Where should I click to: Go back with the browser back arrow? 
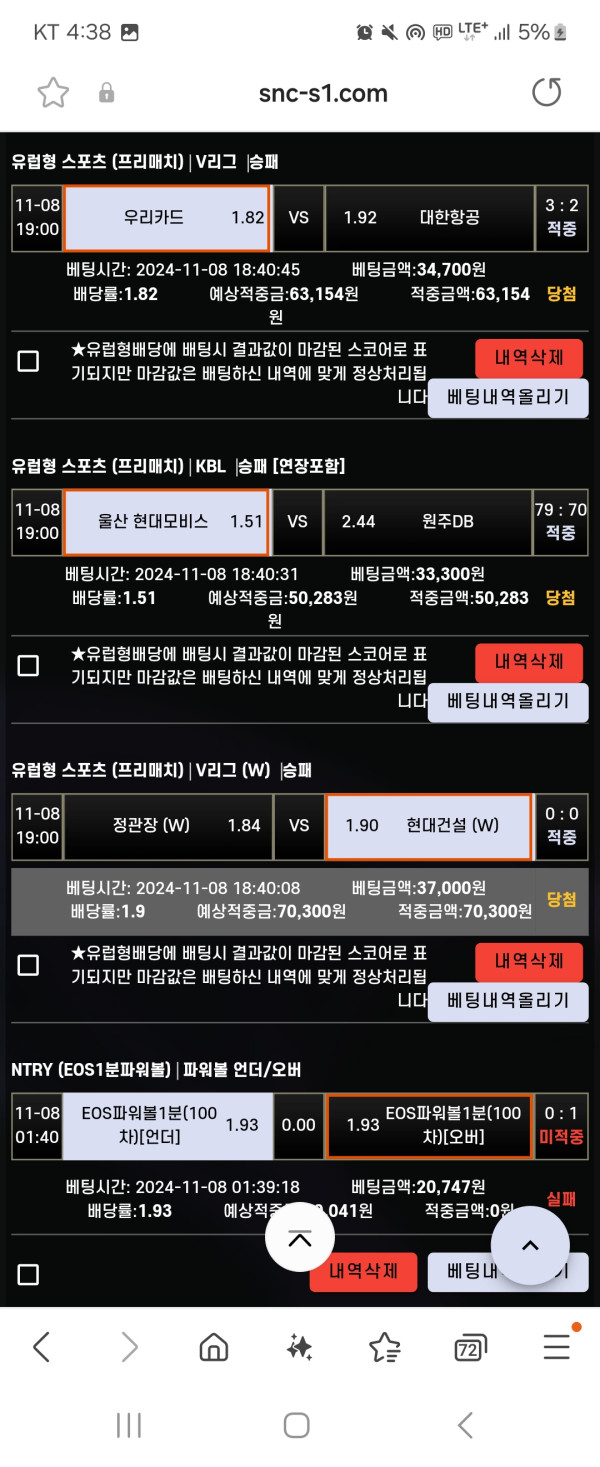[x=42, y=1347]
